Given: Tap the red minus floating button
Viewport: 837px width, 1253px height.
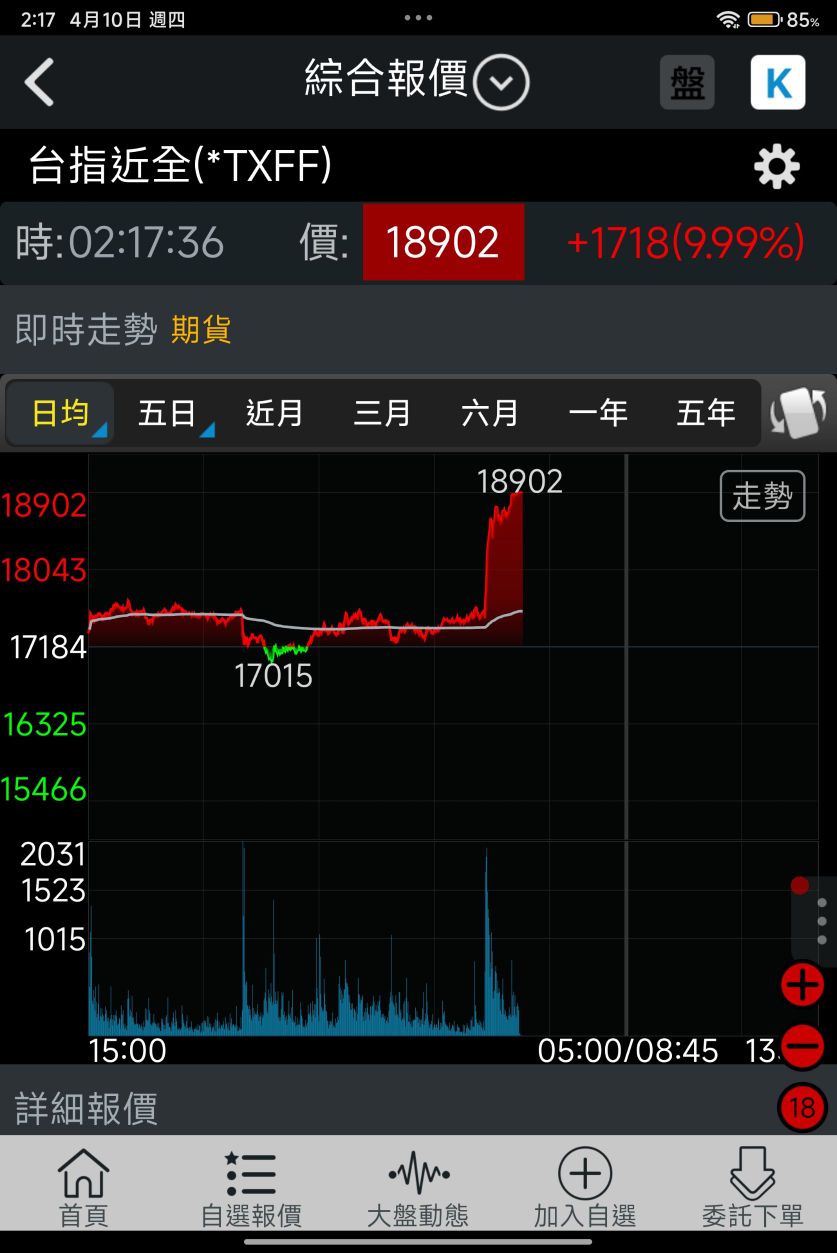Looking at the screenshot, I should coord(802,1047).
